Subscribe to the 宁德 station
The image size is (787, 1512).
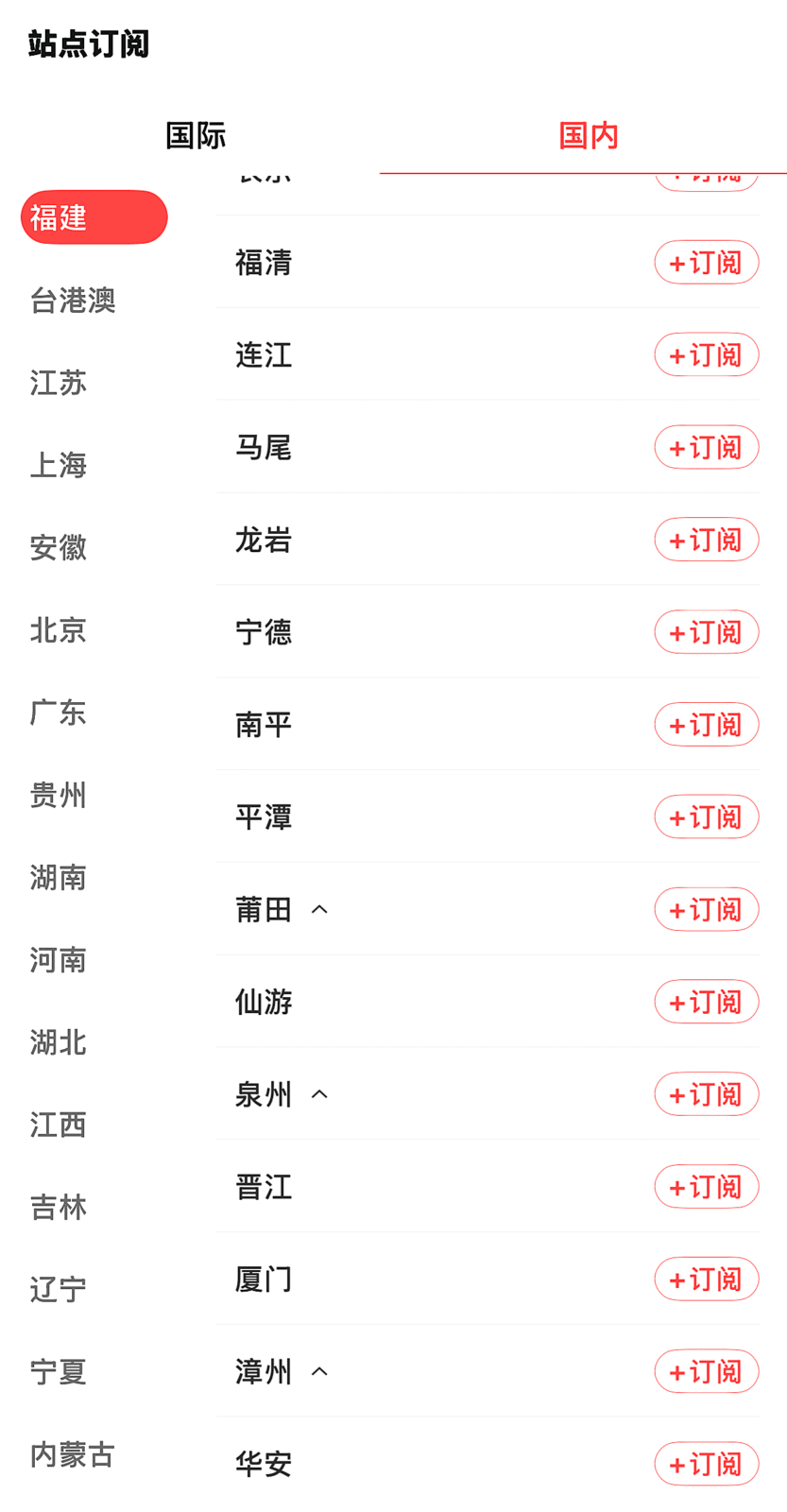[706, 632]
